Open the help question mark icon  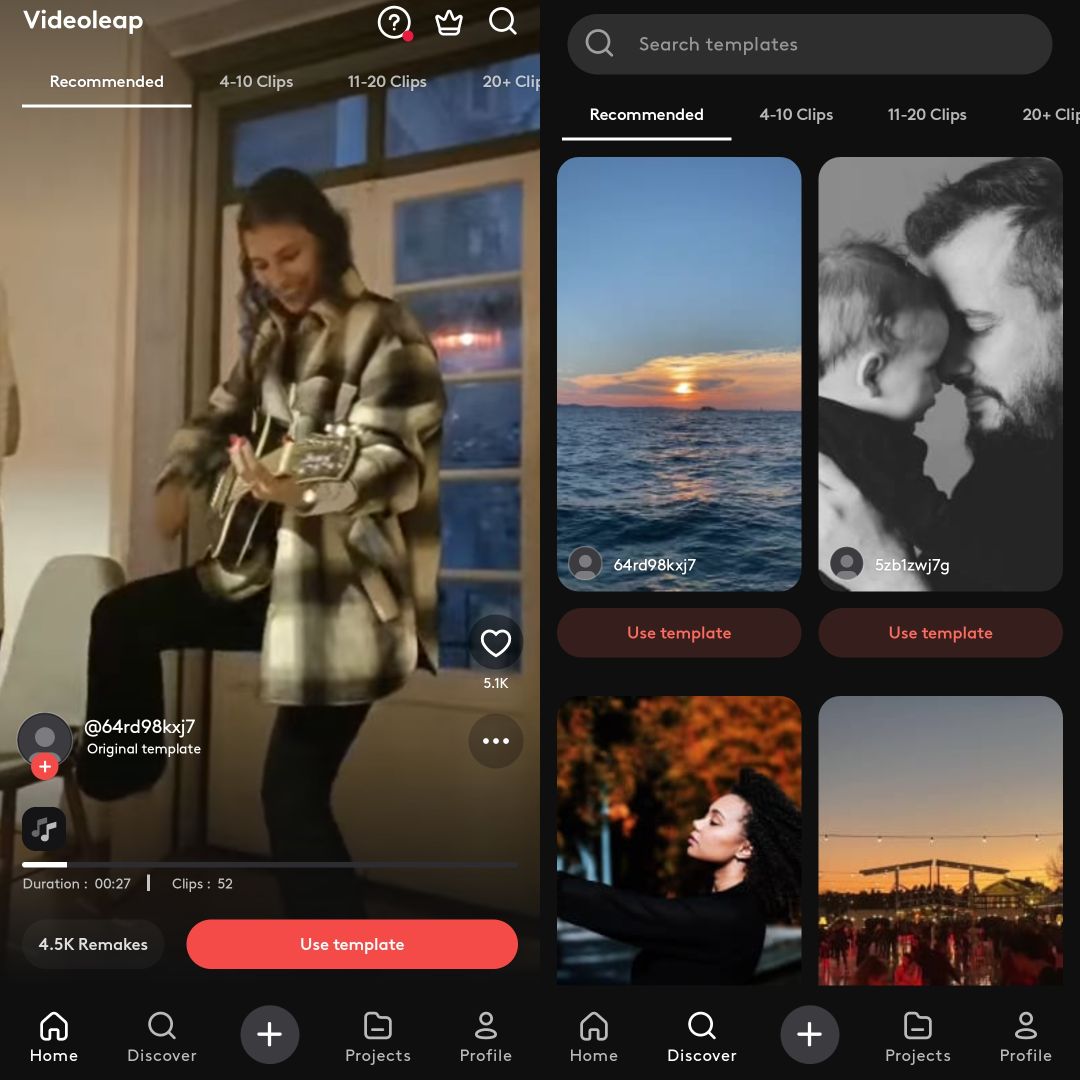[x=394, y=22]
